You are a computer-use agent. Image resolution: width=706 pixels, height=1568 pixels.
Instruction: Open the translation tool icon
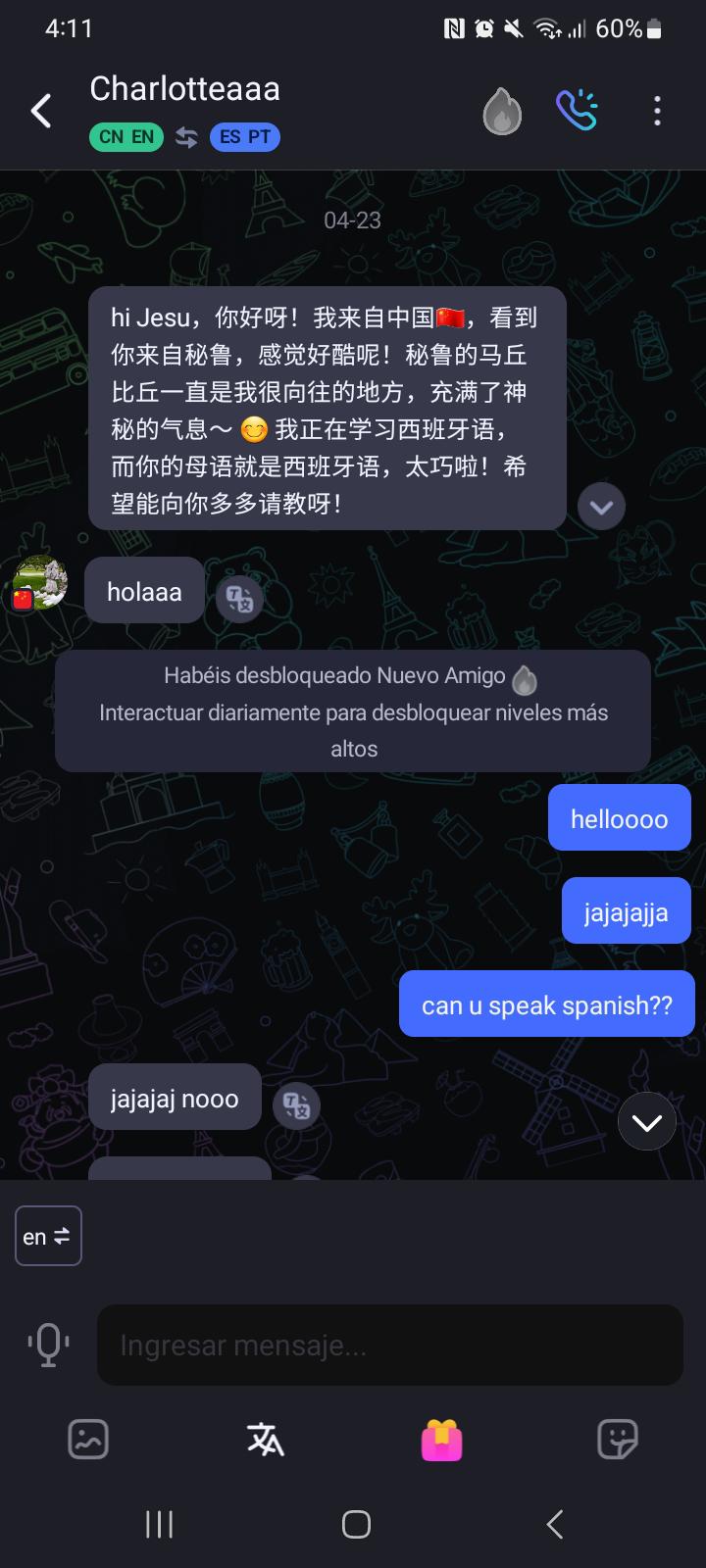click(265, 1440)
